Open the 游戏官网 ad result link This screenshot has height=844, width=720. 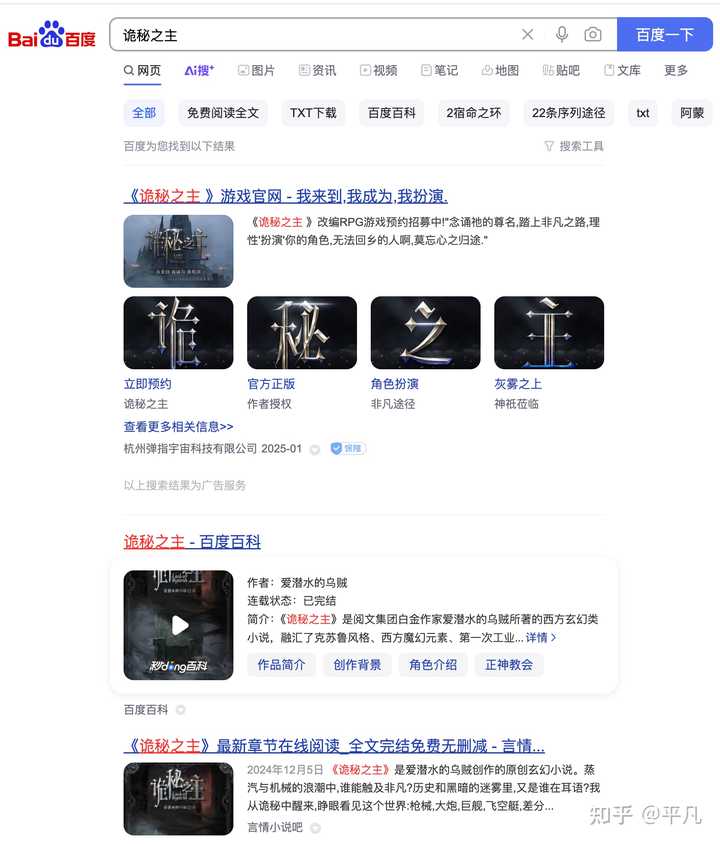tap(285, 196)
